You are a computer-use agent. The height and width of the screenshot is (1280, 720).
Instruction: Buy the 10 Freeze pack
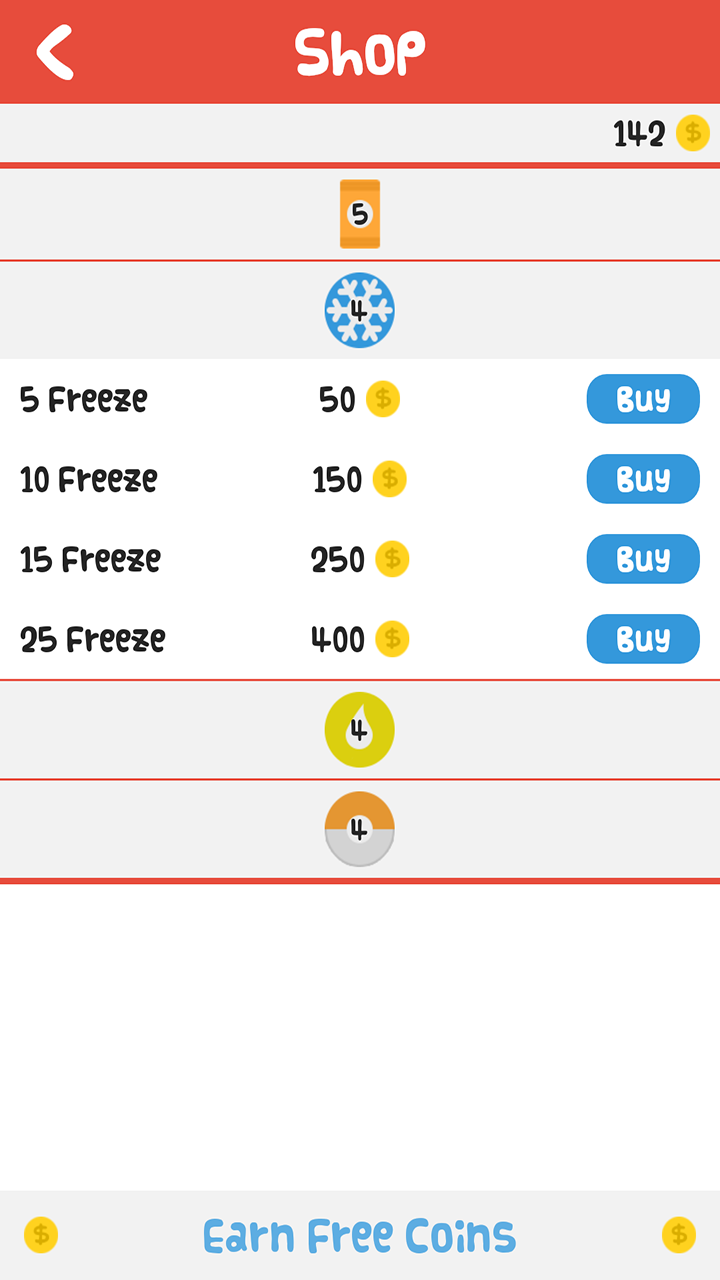[643, 479]
